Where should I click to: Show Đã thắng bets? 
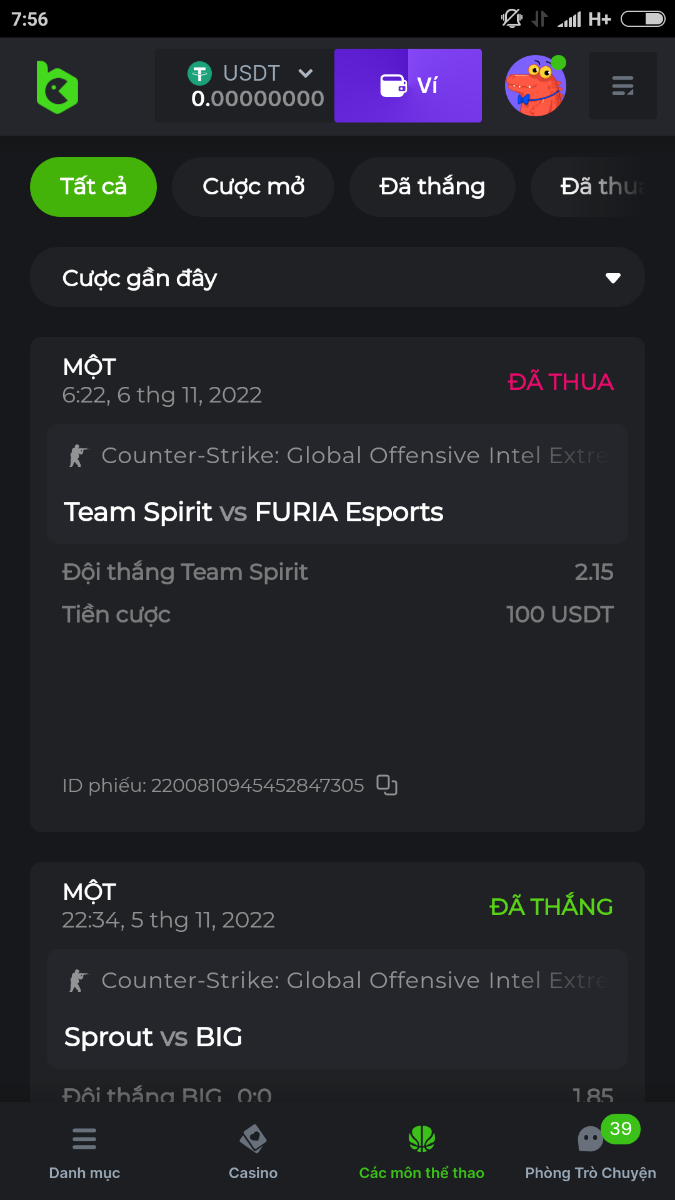pos(432,187)
